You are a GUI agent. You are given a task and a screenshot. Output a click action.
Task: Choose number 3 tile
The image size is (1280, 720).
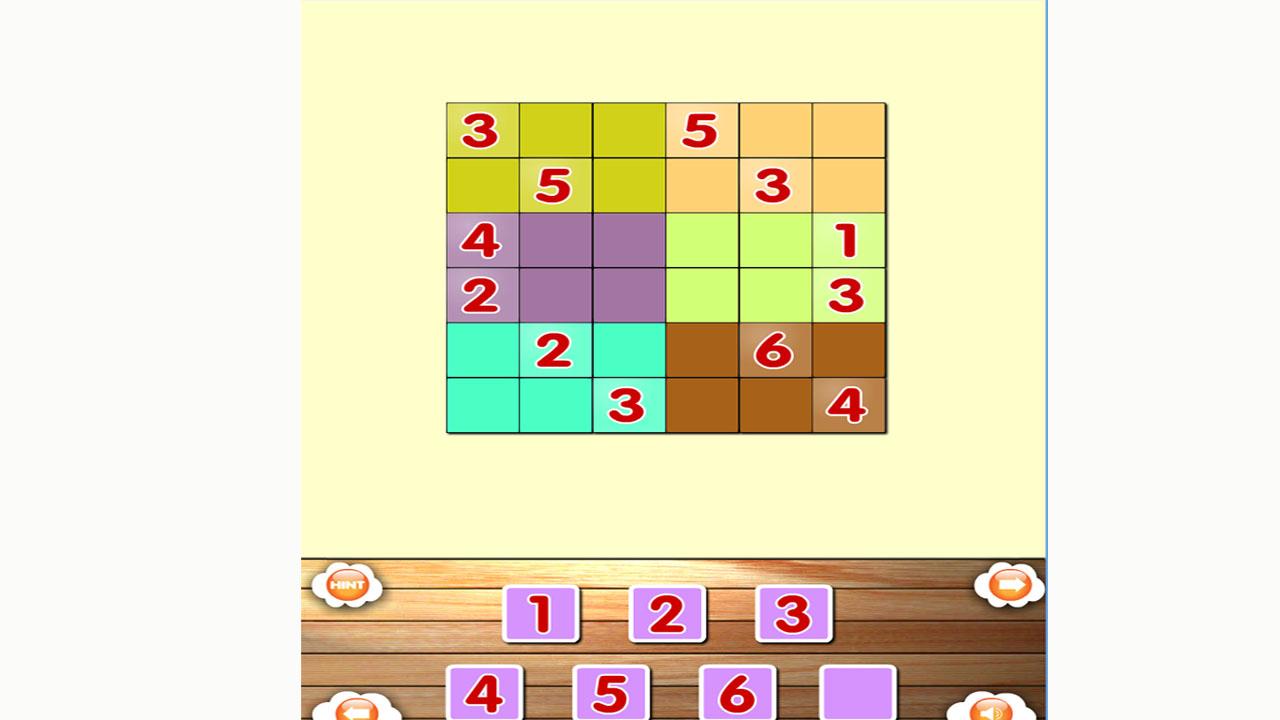click(793, 613)
